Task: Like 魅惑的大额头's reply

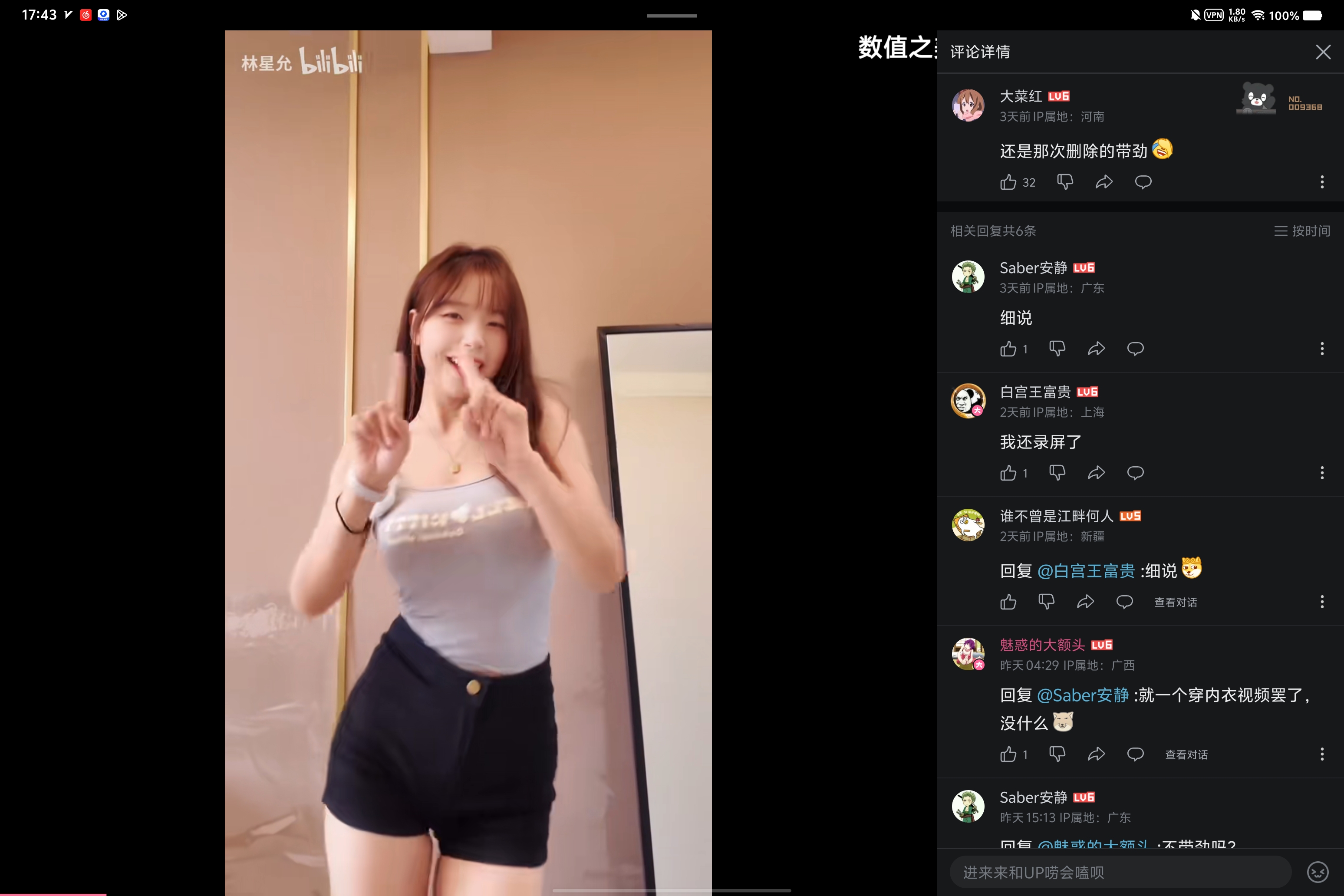Action: 1008,754
